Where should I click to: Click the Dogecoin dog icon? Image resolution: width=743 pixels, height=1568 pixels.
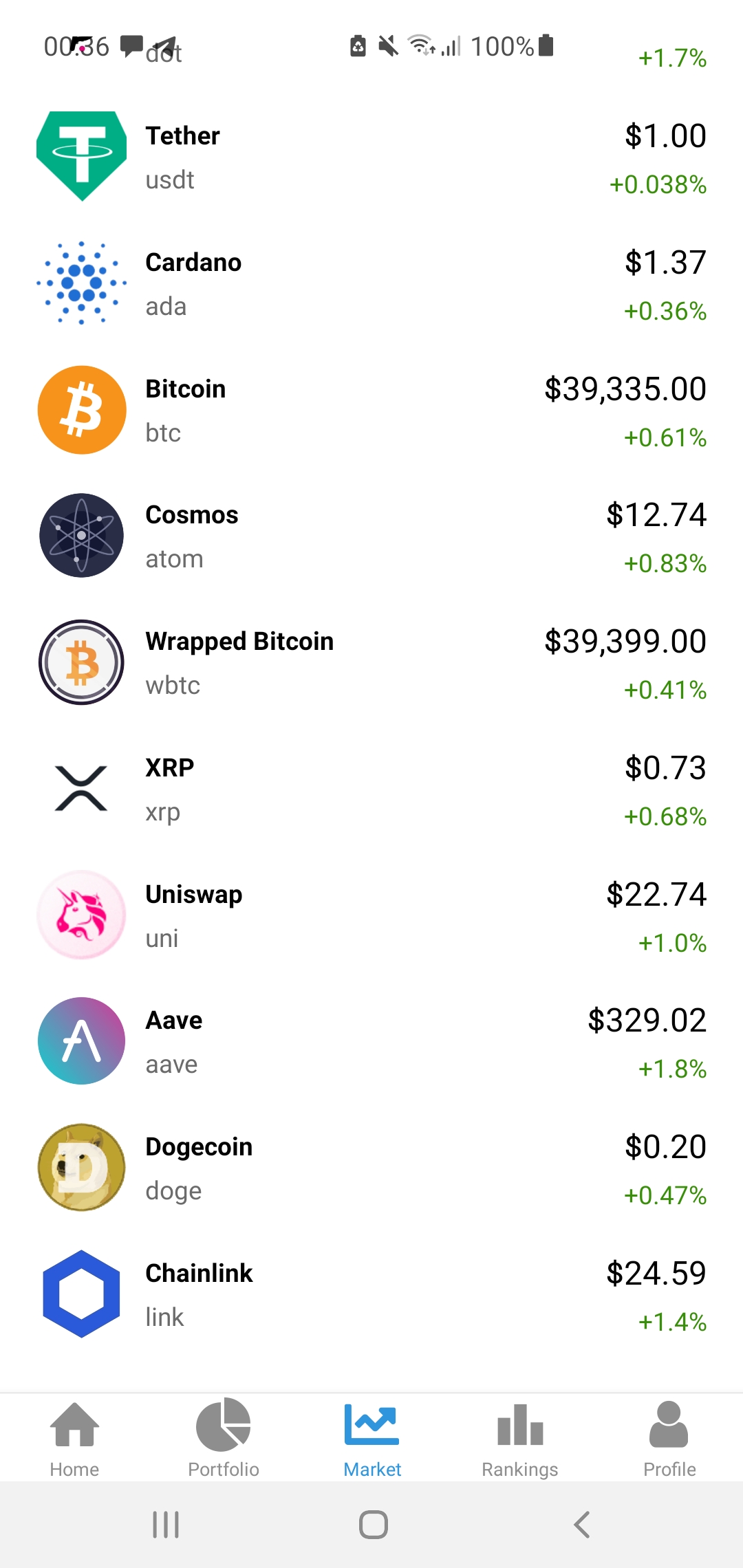tap(81, 1167)
